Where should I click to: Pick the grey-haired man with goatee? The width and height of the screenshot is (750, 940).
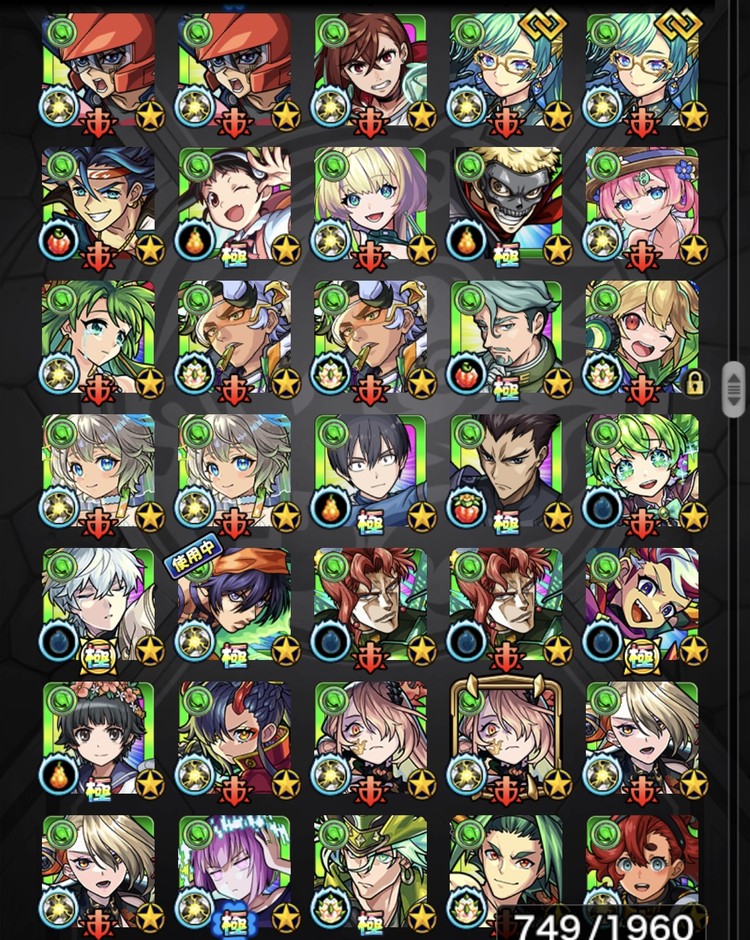(506, 338)
